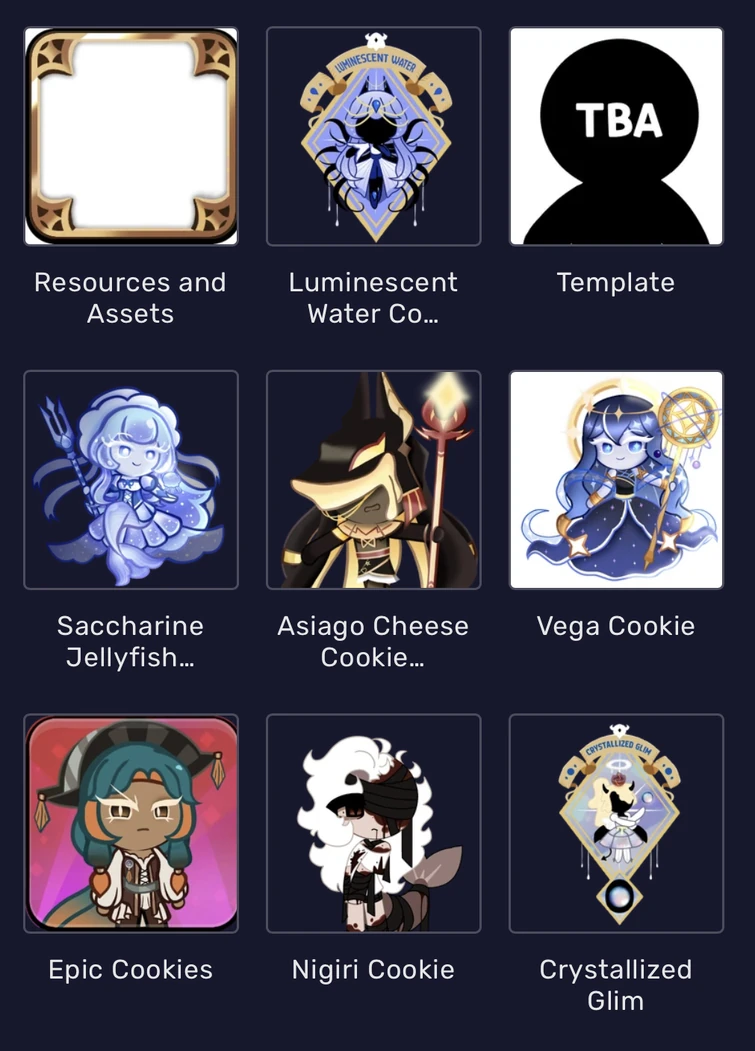The image size is (755, 1051).
Task: Open the Vega Cookie article link
Action: click(615, 626)
